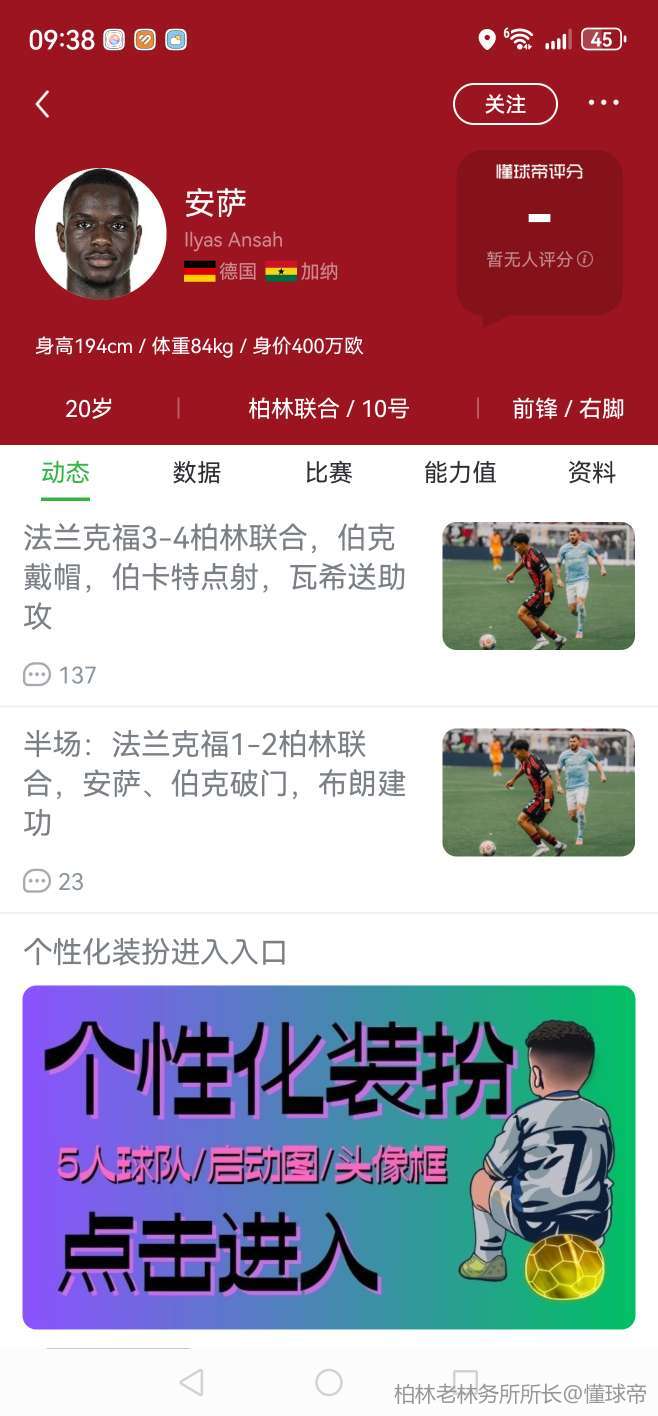Open the 个性化装扮 点击进入 banner
This screenshot has width=658, height=1416.
tap(329, 1157)
